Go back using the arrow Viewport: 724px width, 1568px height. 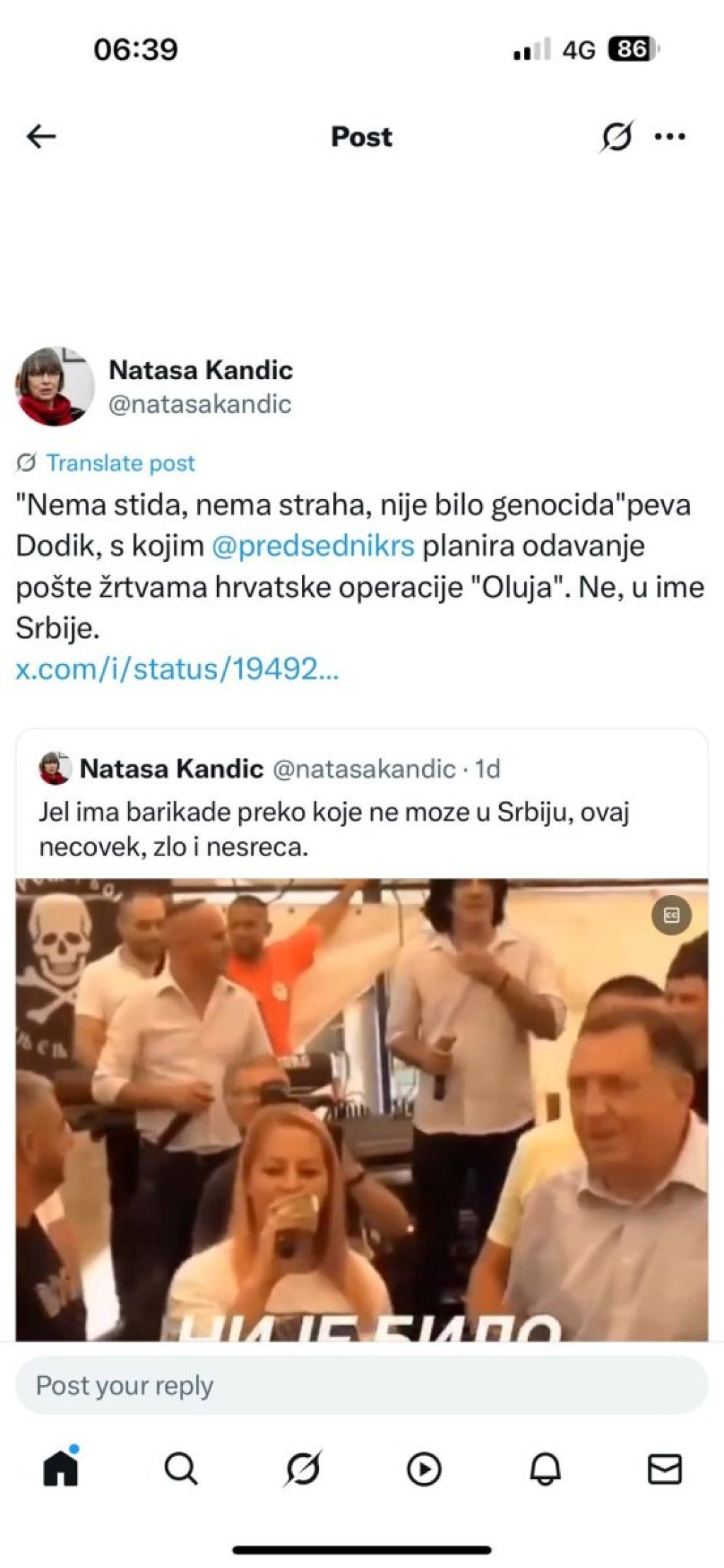point(41,136)
